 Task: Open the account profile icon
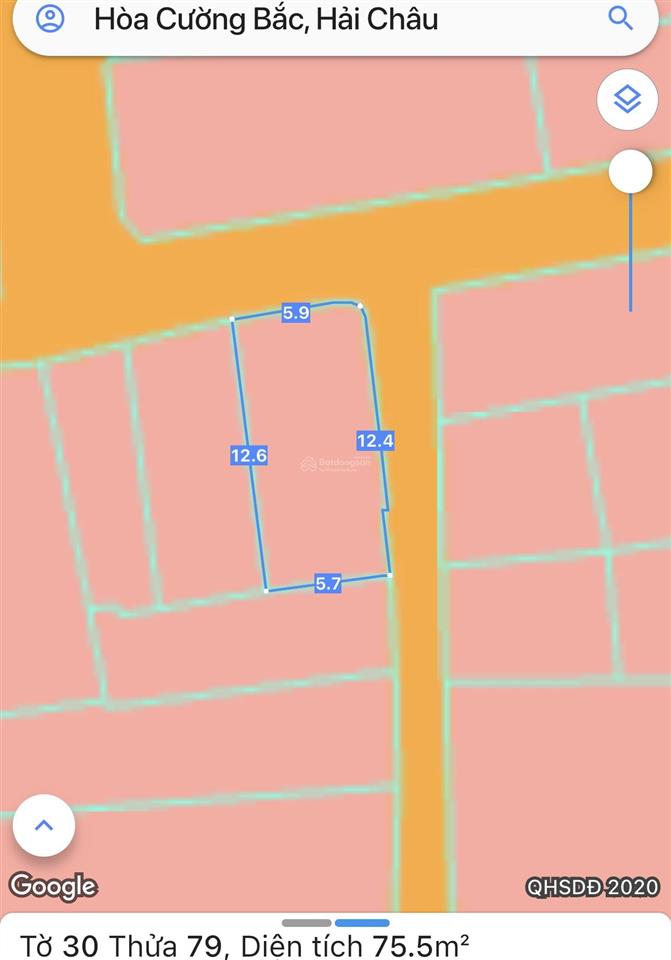[49, 19]
